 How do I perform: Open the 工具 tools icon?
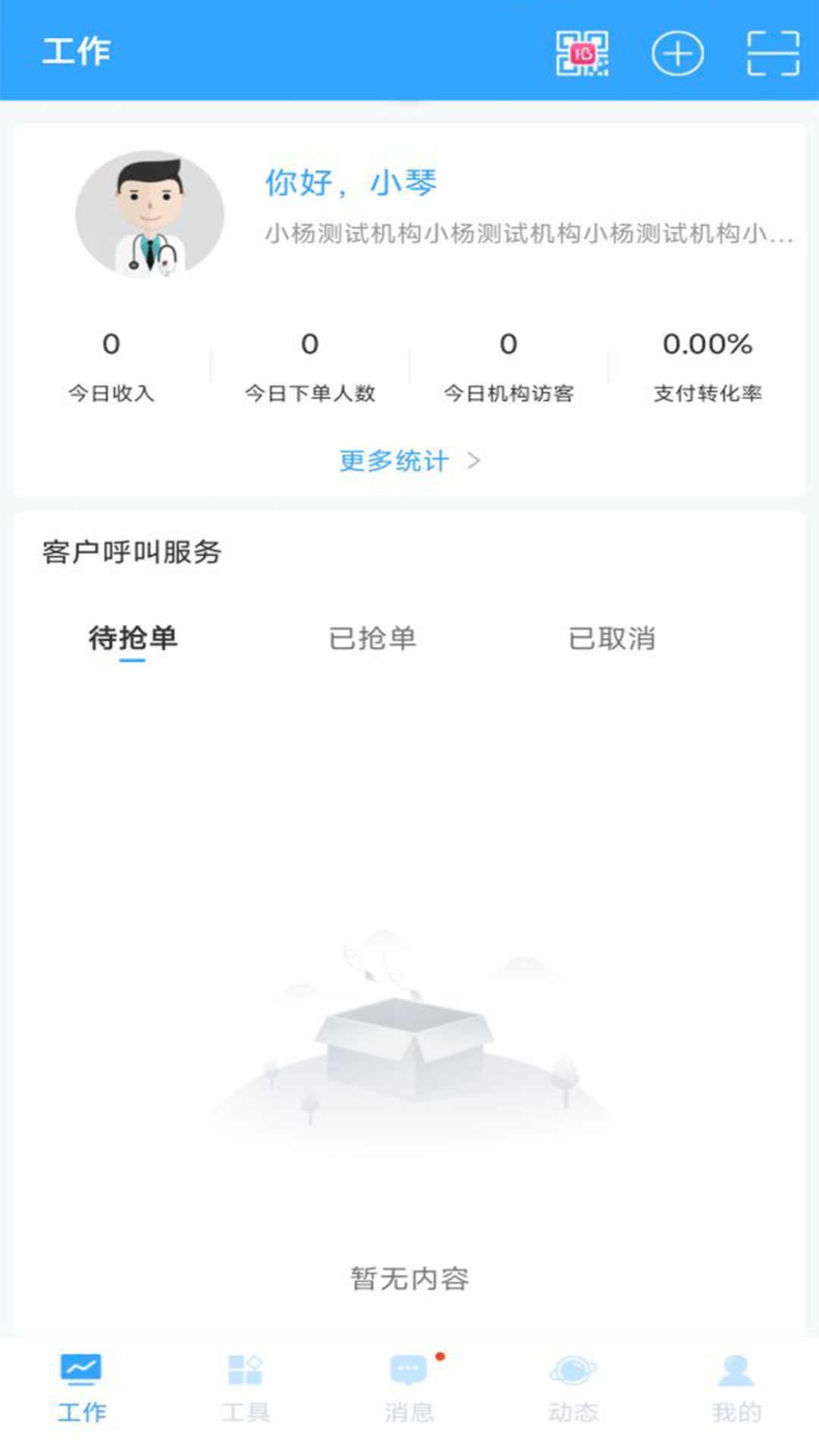coord(246,1384)
